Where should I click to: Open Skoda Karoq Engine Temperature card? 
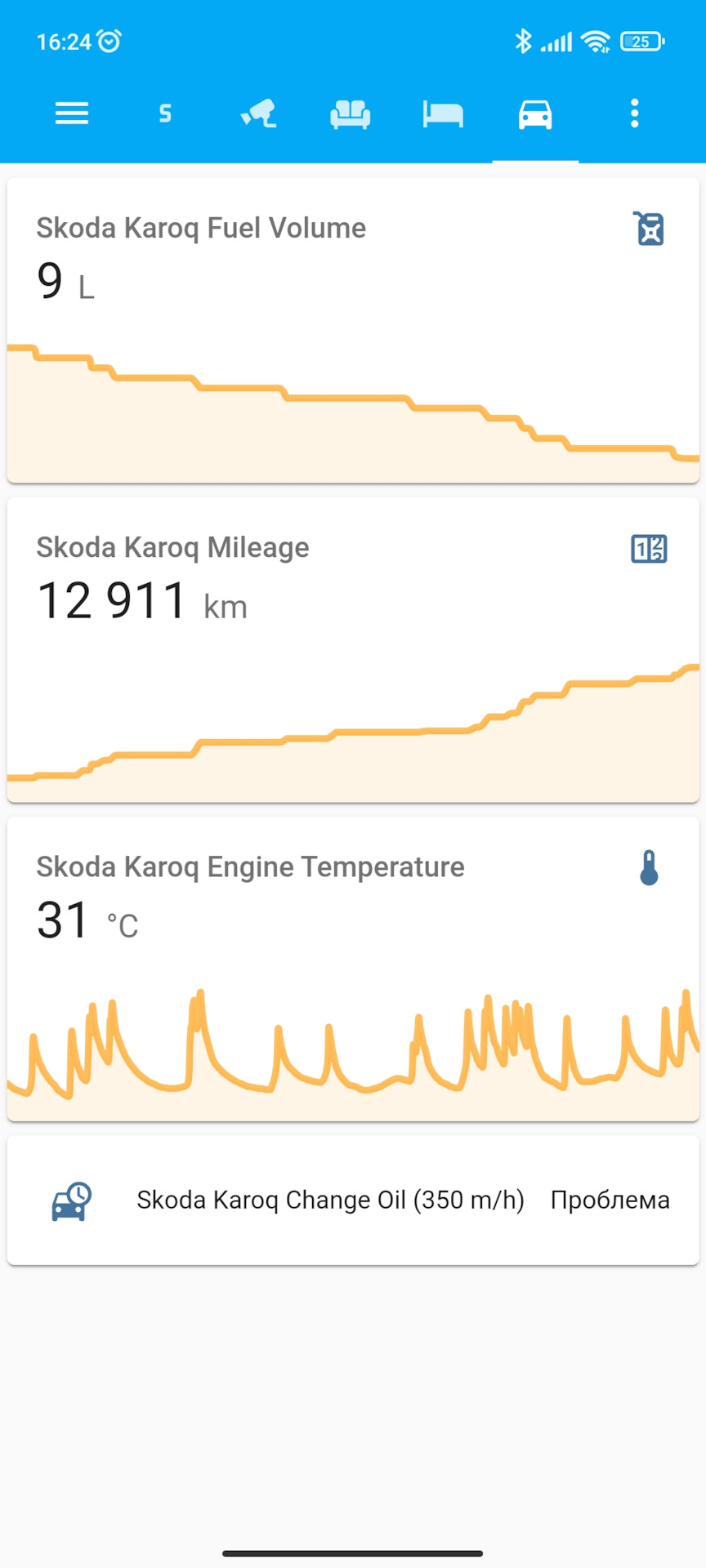pos(353,969)
